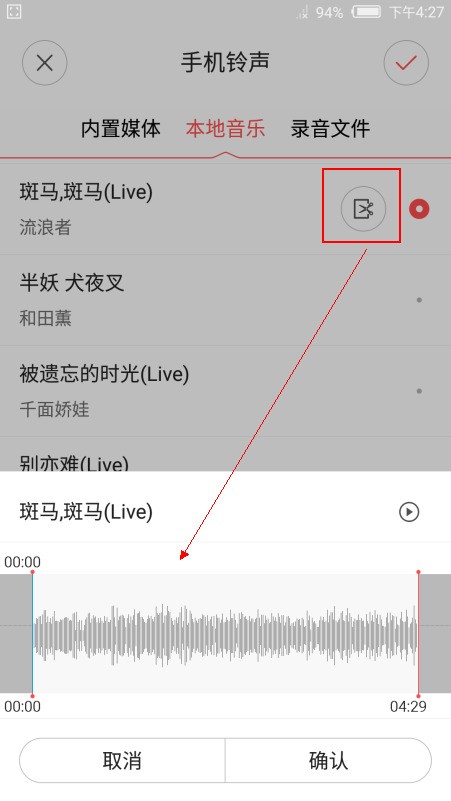Choose 被遗忘的时光(Live) as ringtone
Viewport: 451px width, 801px height.
[x=225, y=391]
